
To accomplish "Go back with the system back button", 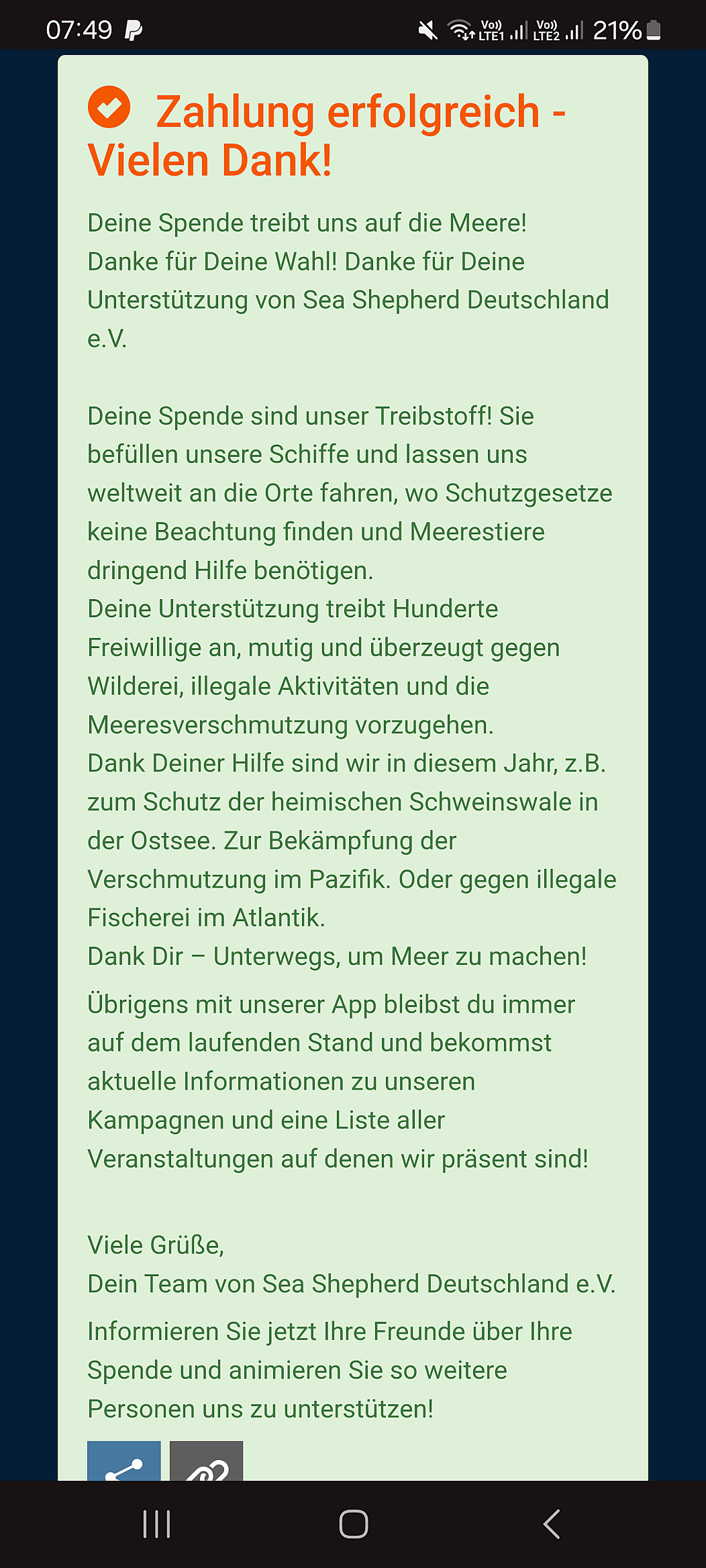I will tap(551, 1524).
